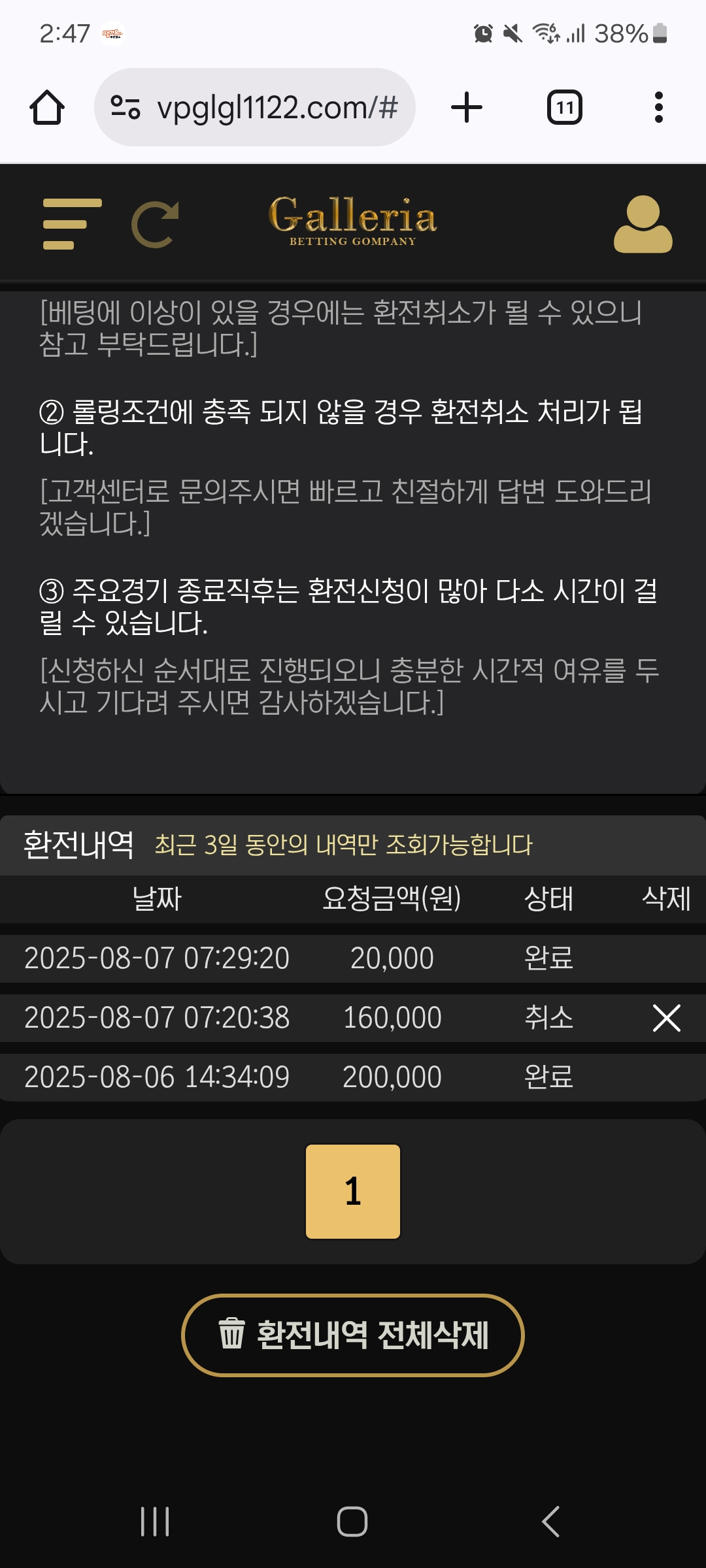
Task: Select page 1 of withdrawal history
Action: coord(353,1191)
